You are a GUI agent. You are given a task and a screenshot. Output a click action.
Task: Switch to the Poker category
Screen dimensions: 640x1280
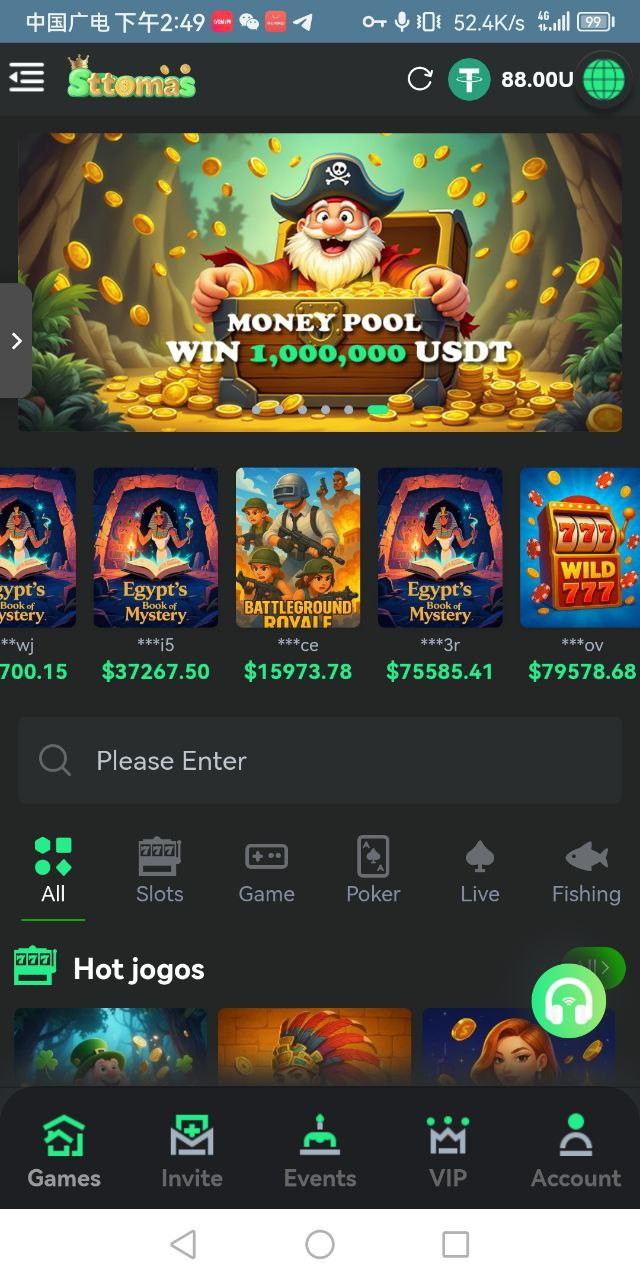click(373, 870)
